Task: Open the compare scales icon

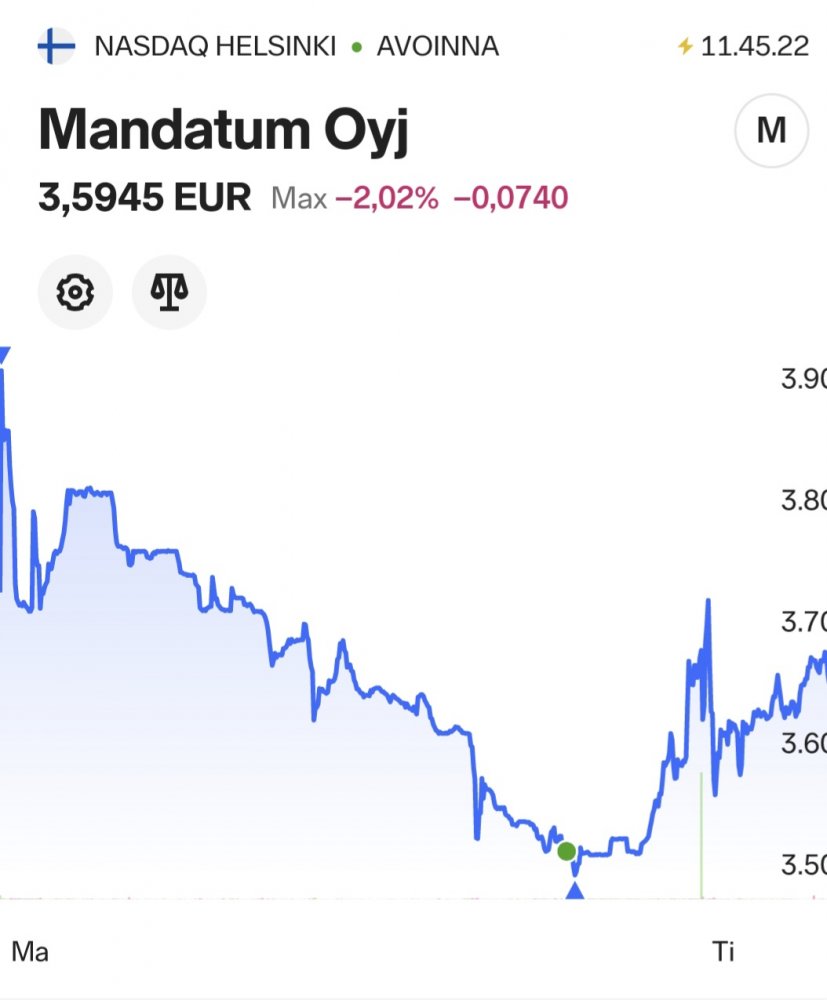Action: (x=169, y=292)
